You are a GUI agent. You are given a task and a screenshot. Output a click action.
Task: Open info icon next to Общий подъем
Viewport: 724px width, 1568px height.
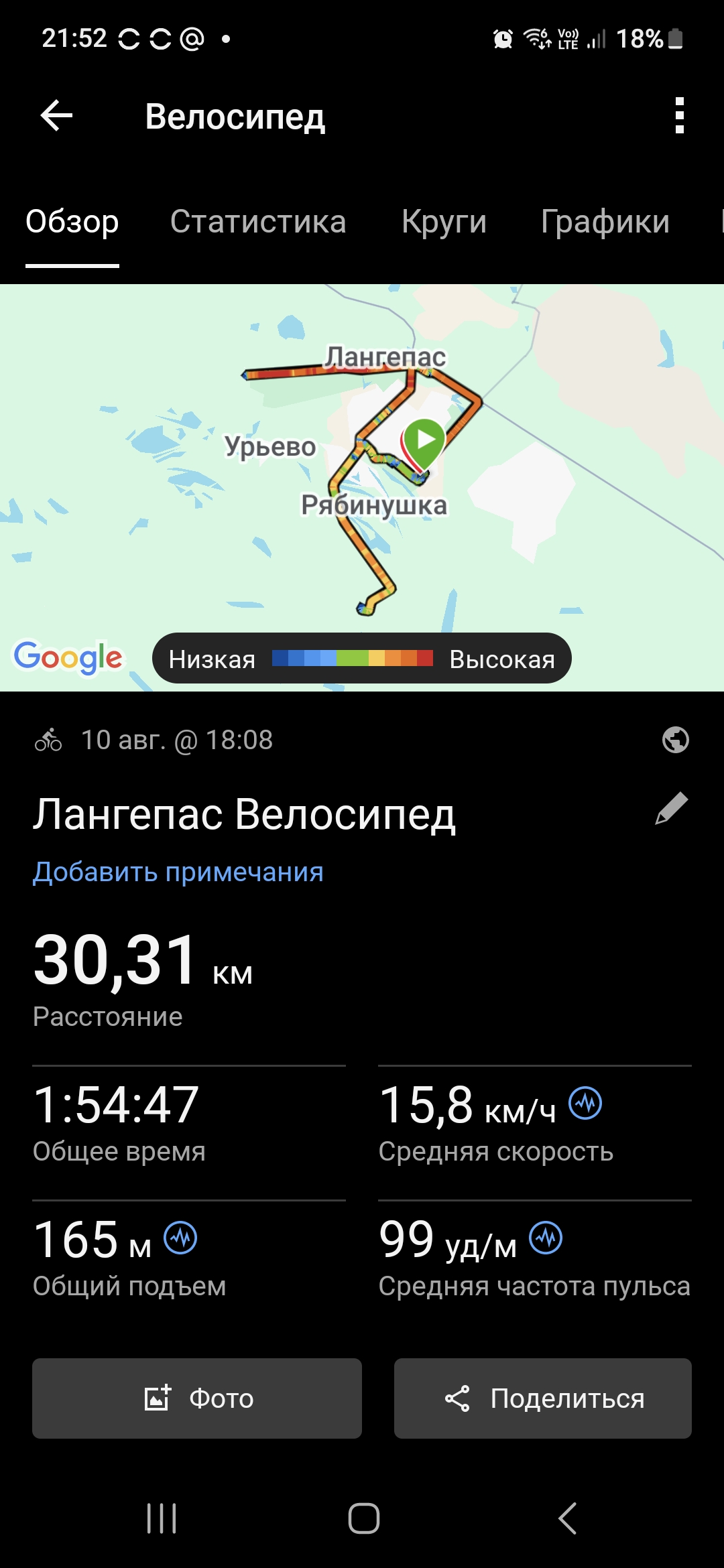(181, 1238)
